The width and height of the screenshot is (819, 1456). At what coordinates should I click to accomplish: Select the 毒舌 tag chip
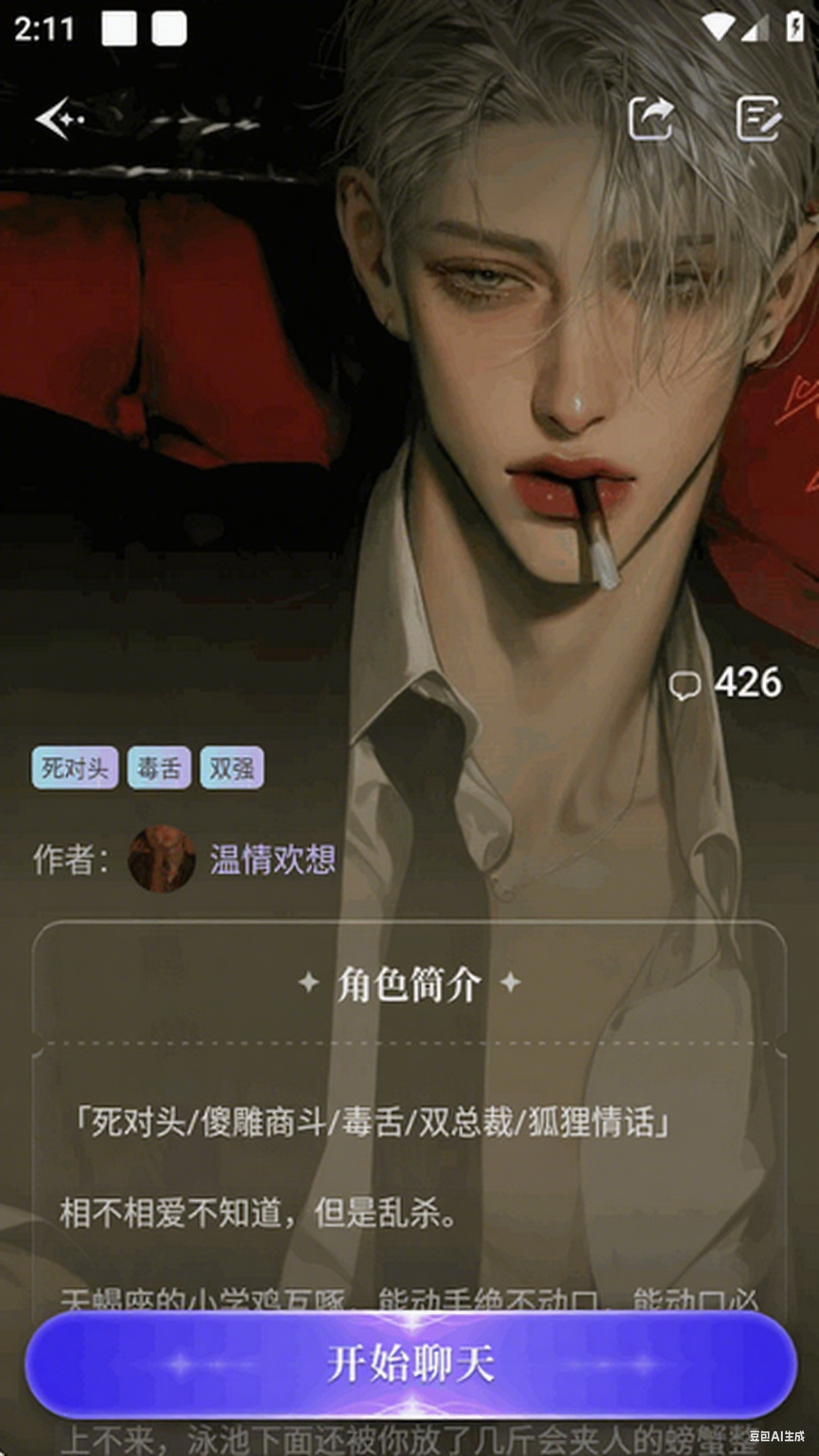[158, 768]
